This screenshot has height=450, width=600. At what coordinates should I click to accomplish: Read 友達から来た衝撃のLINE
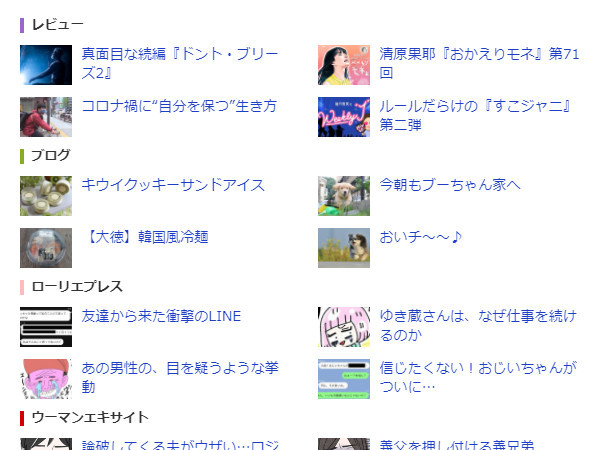point(161,316)
